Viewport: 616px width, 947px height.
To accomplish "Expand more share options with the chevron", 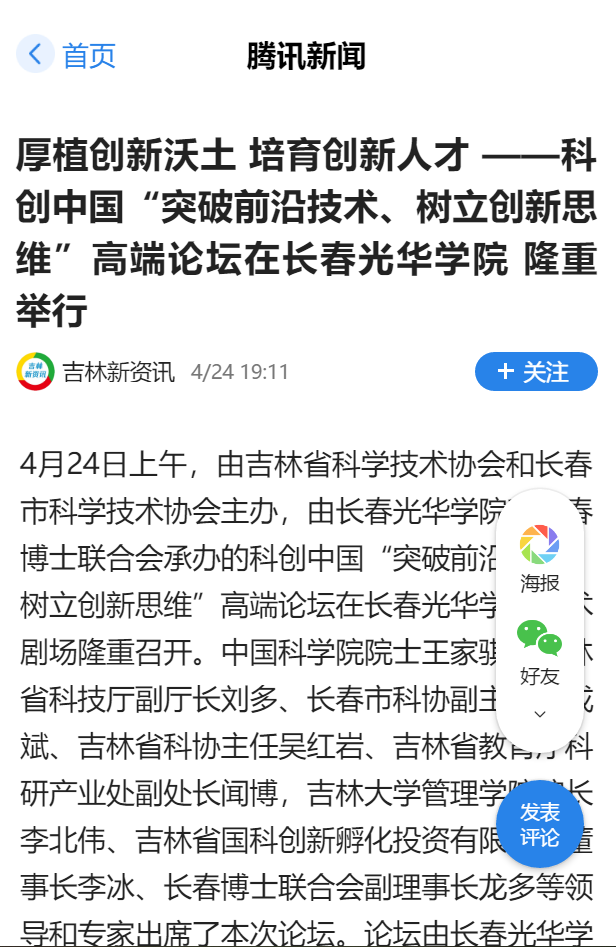I will click(540, 714).
